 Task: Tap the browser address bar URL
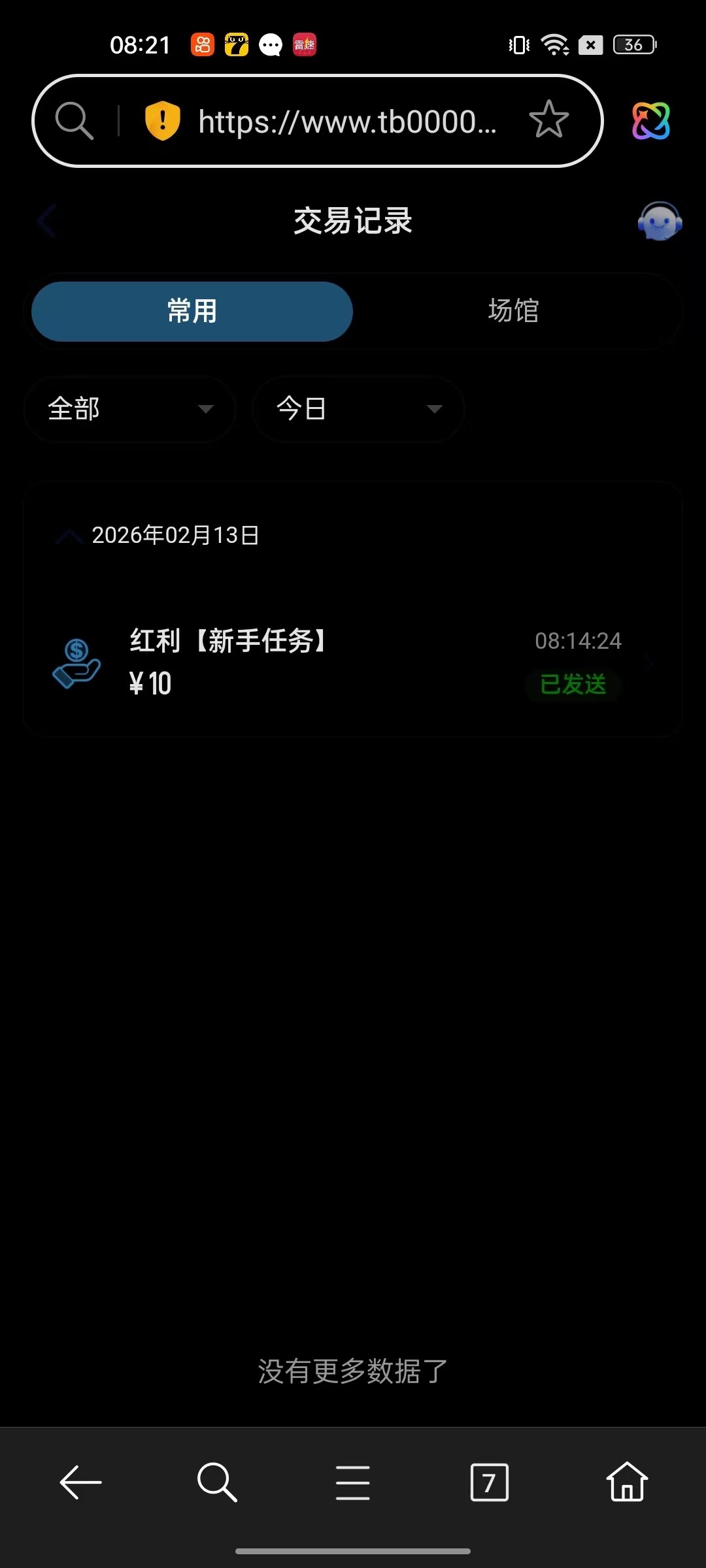(x=347, y=122)
